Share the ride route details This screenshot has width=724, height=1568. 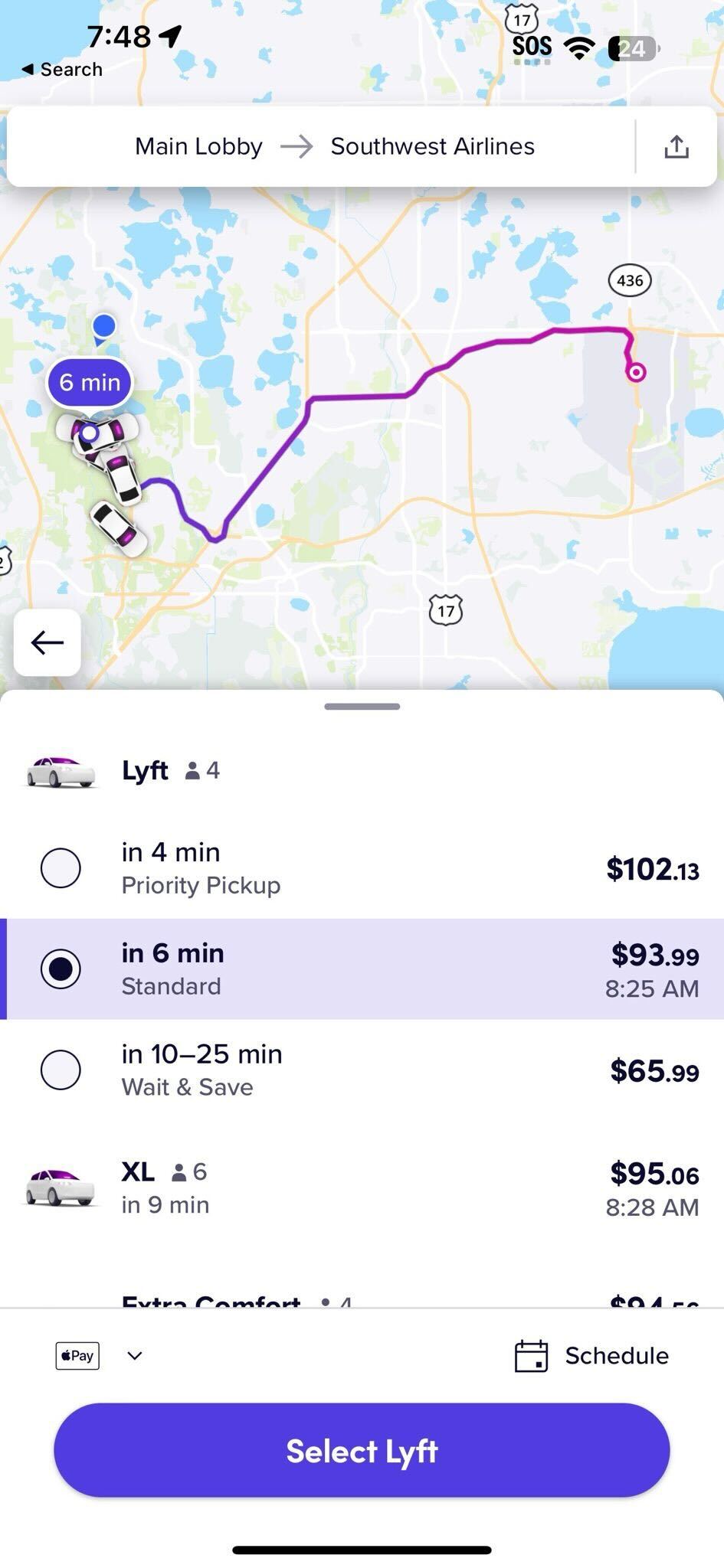(676, 146)
